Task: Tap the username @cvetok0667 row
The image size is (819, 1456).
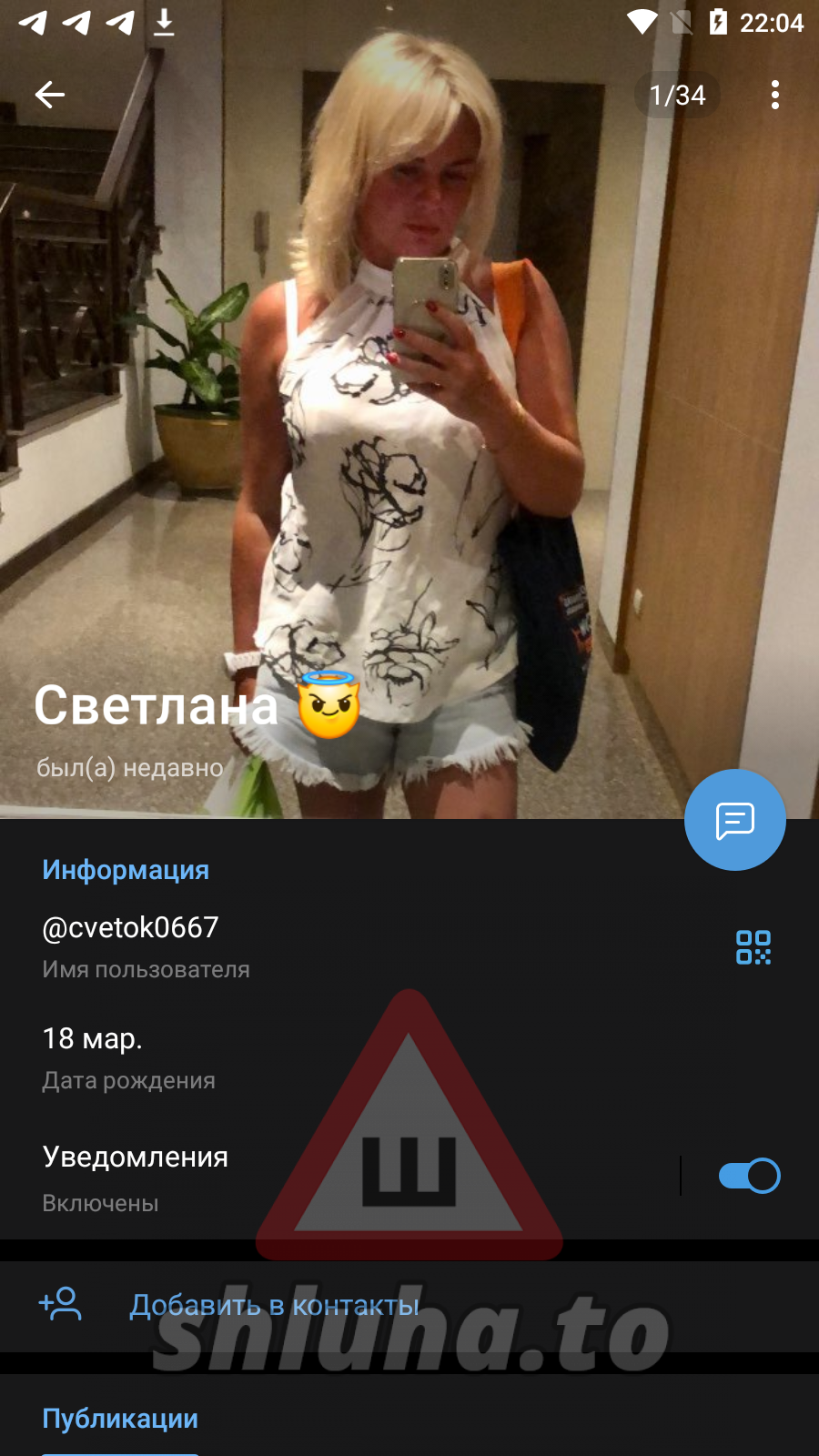Action: pos(273,945)
